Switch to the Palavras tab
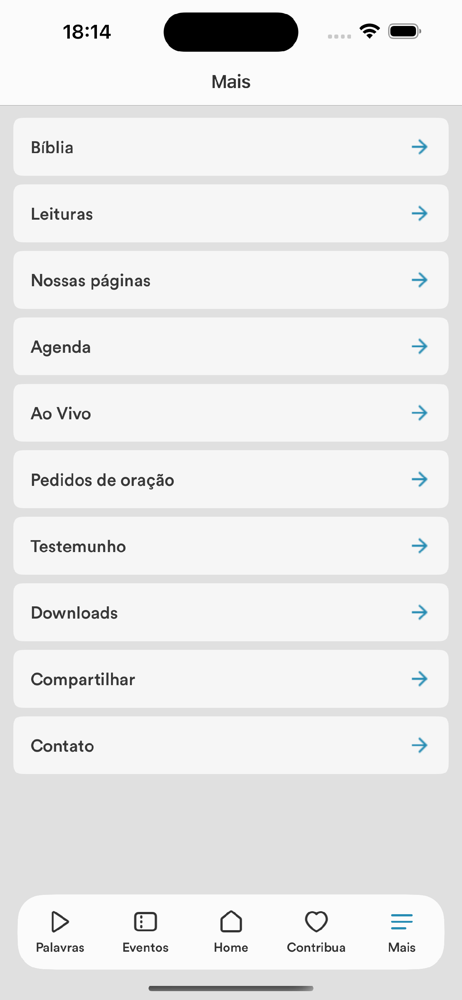Image resolution: width=462 pixels, height=1000 pixels. point(60,932)
